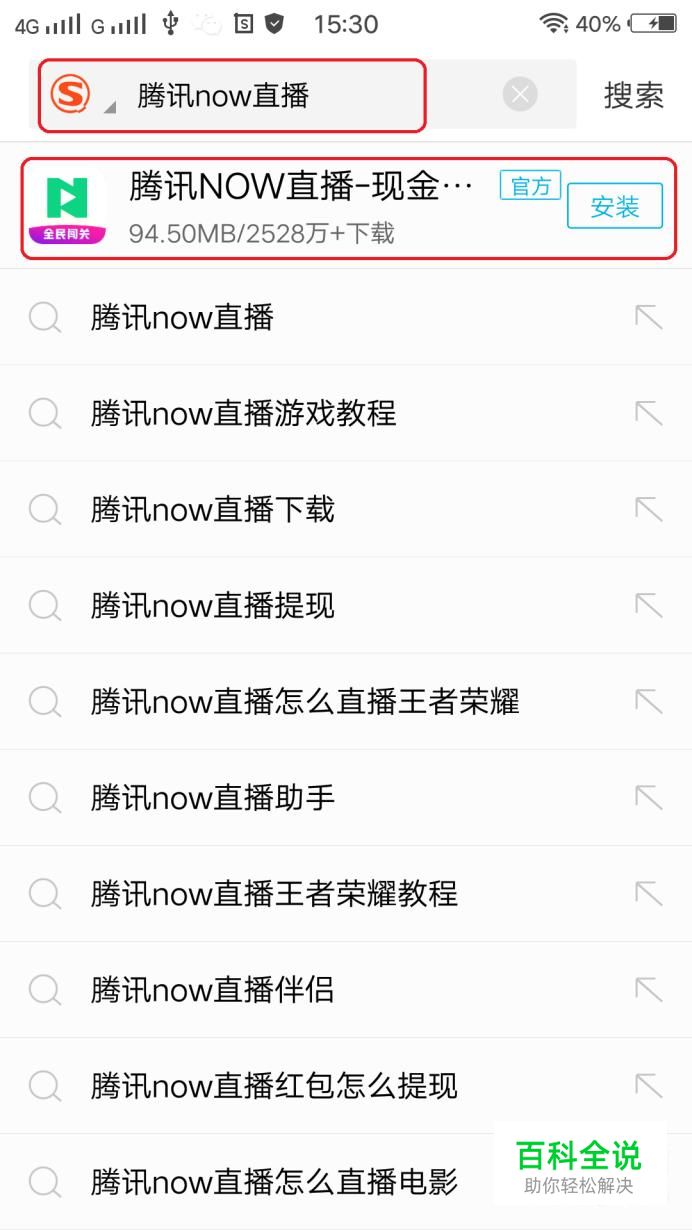Viewport: 692px width, 1230px height.
Task: Select suggestion 腾讯now直播游戏教程
Action: tap(243, 413)
